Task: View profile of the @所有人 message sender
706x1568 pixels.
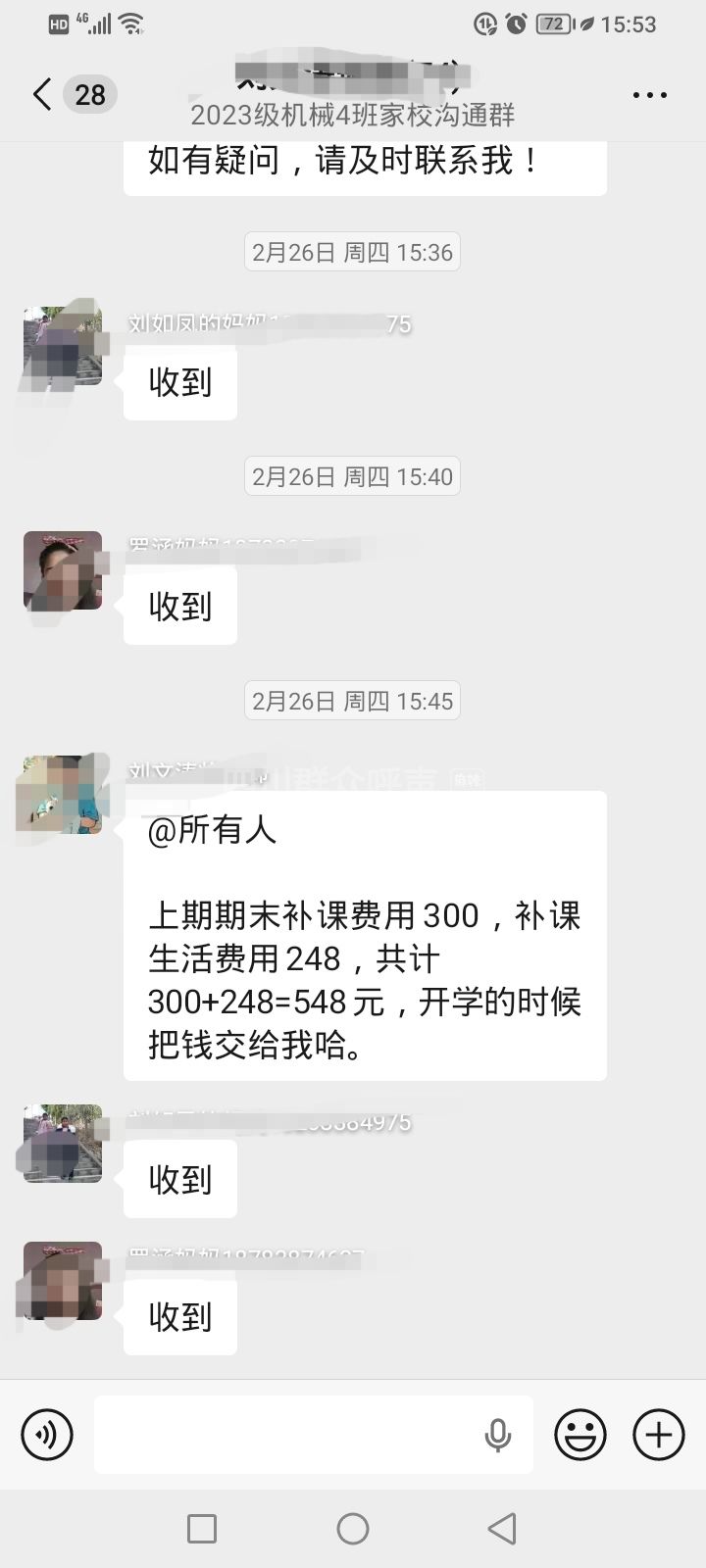Action: [63, 795]
